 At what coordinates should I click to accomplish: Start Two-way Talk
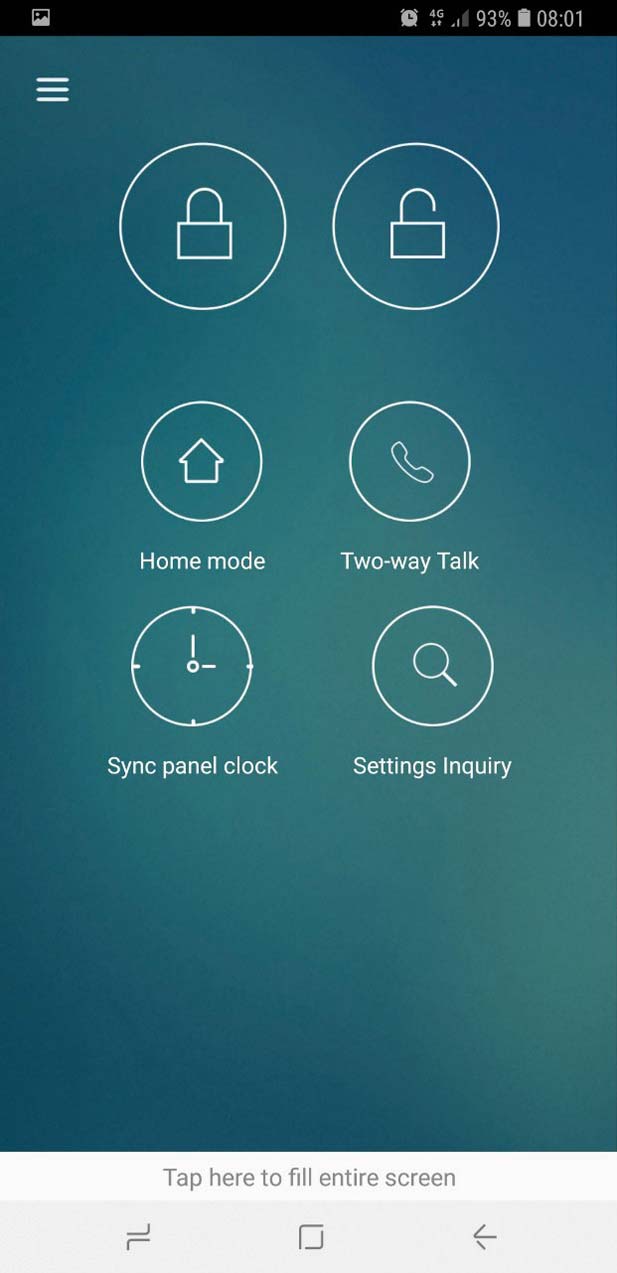410,461
